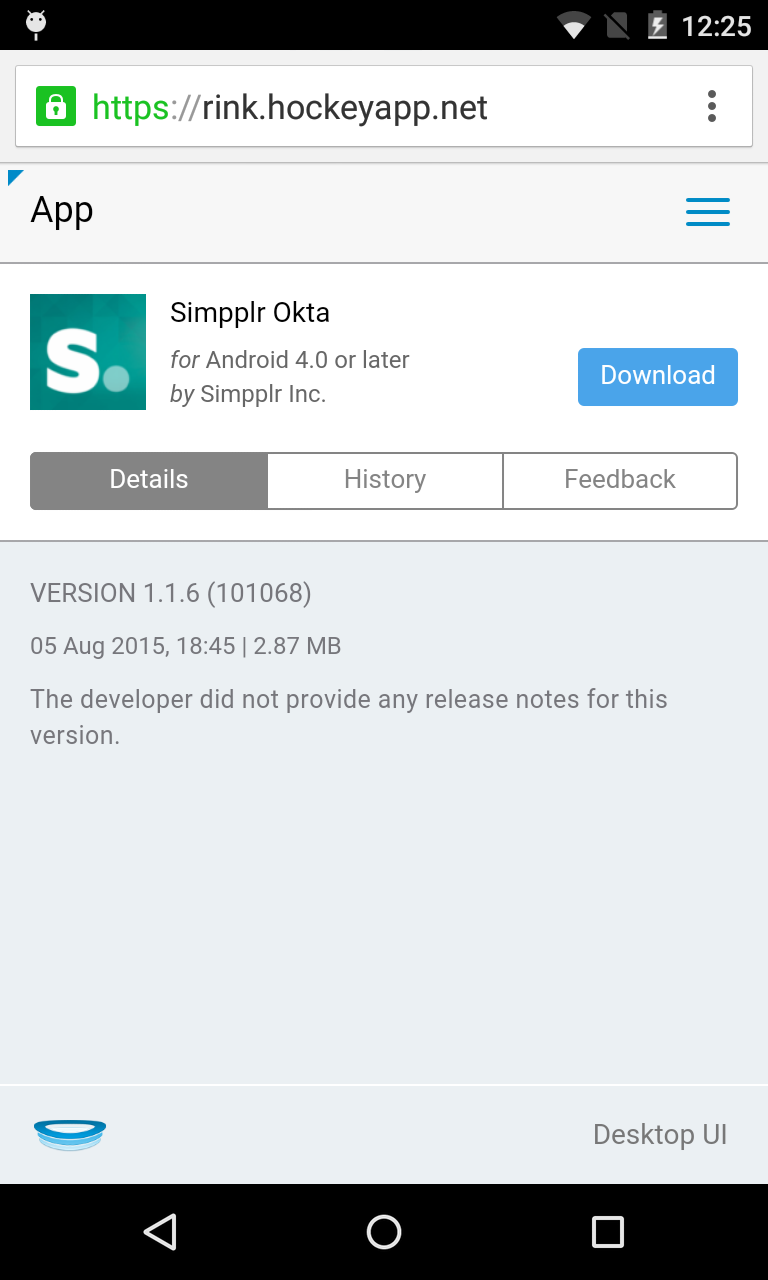Switch to the History tab
The width and height of the screenshot is (768, 1280).
coord(385,480)
